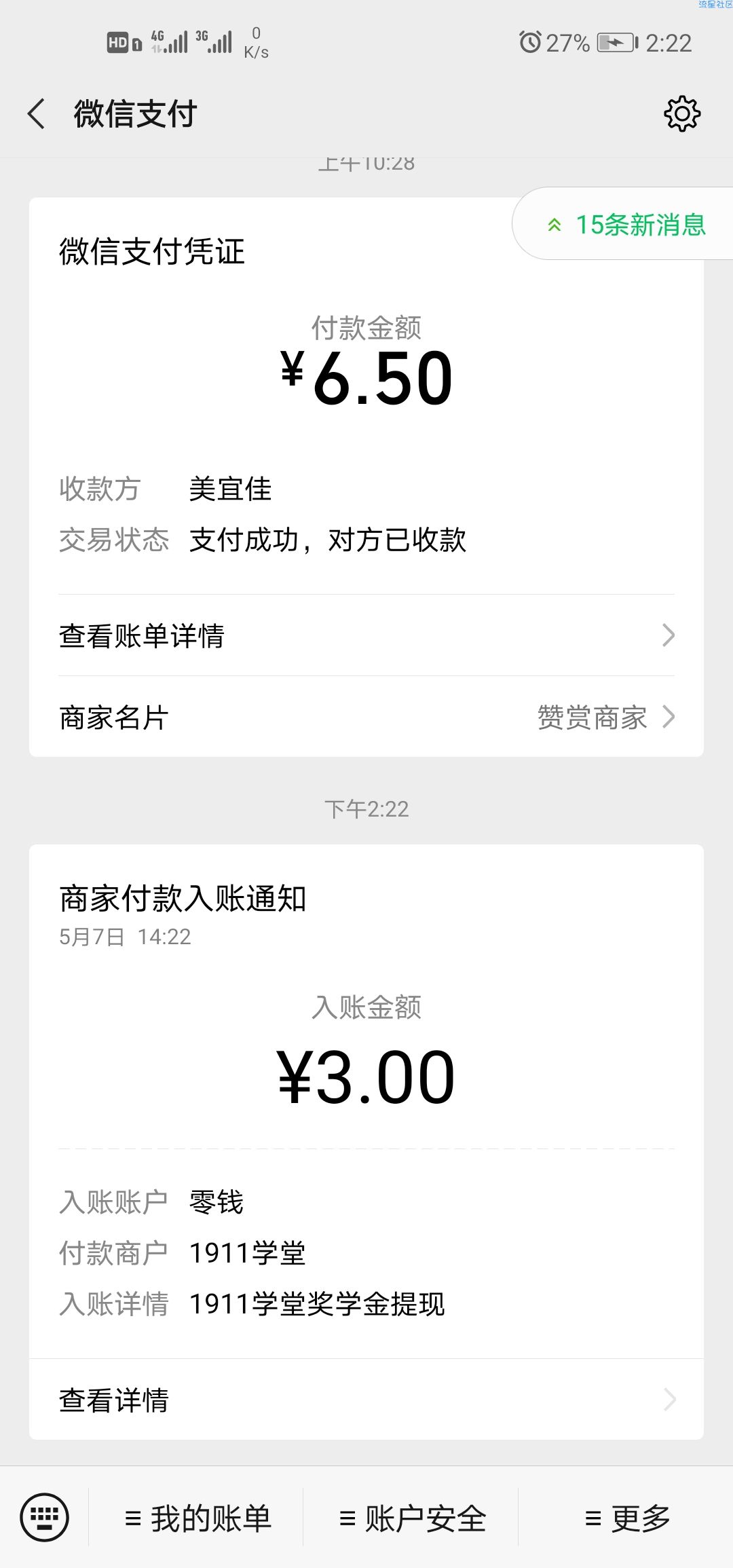Open the 商家名片 赞赏商家 row
733x1568 pixels.
click(366, 717)
